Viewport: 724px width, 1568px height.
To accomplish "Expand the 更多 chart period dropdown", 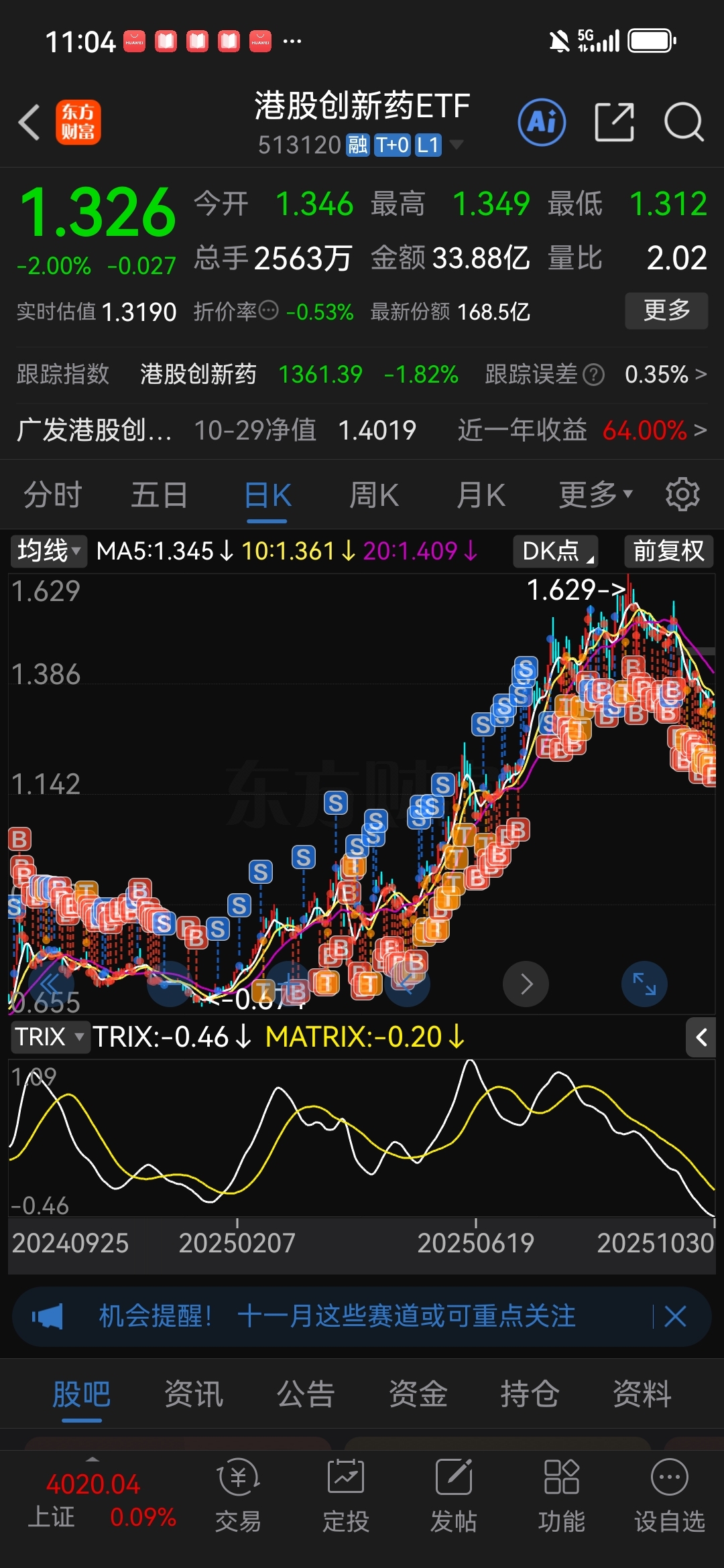I will (595, 496).
